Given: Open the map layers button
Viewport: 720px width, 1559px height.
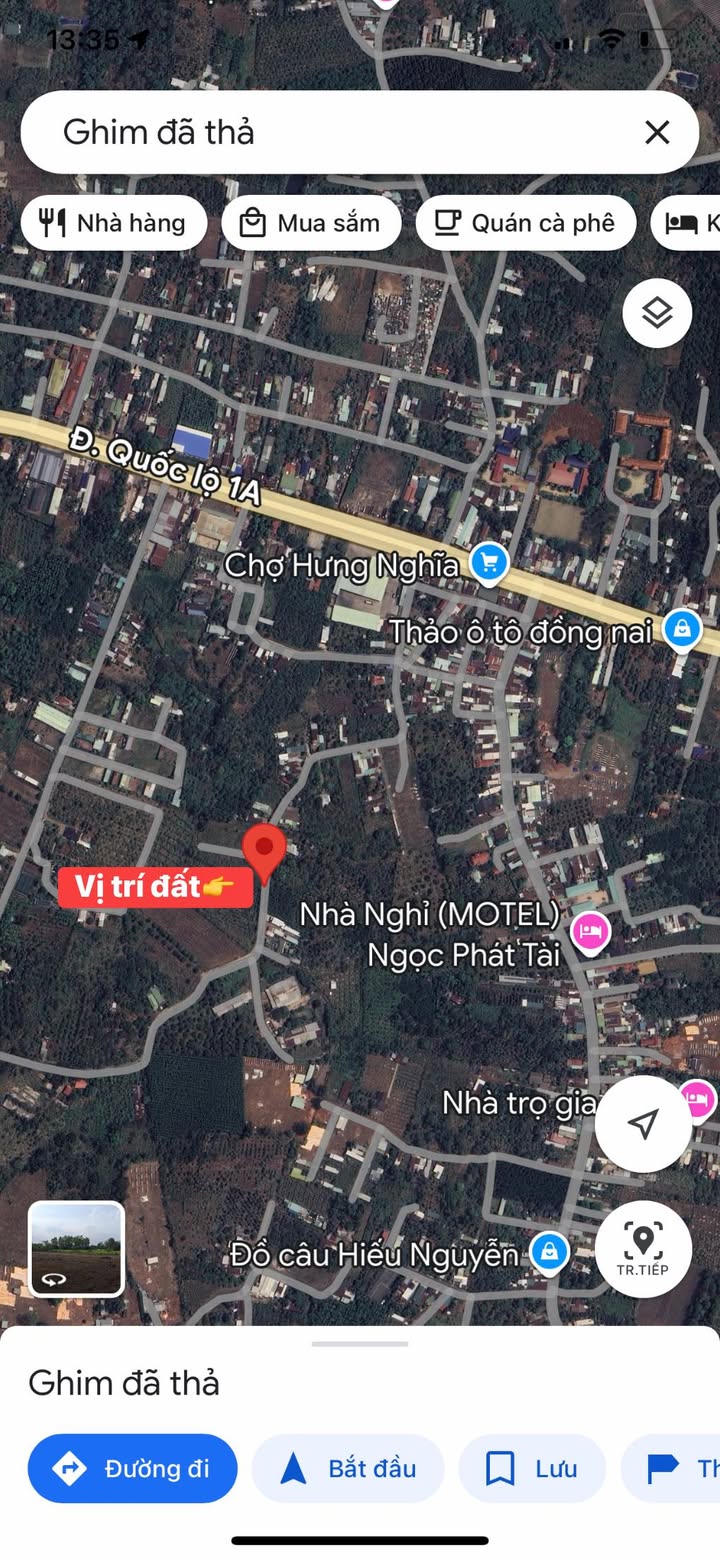Looking at the screenshot, I should point(657,314).
